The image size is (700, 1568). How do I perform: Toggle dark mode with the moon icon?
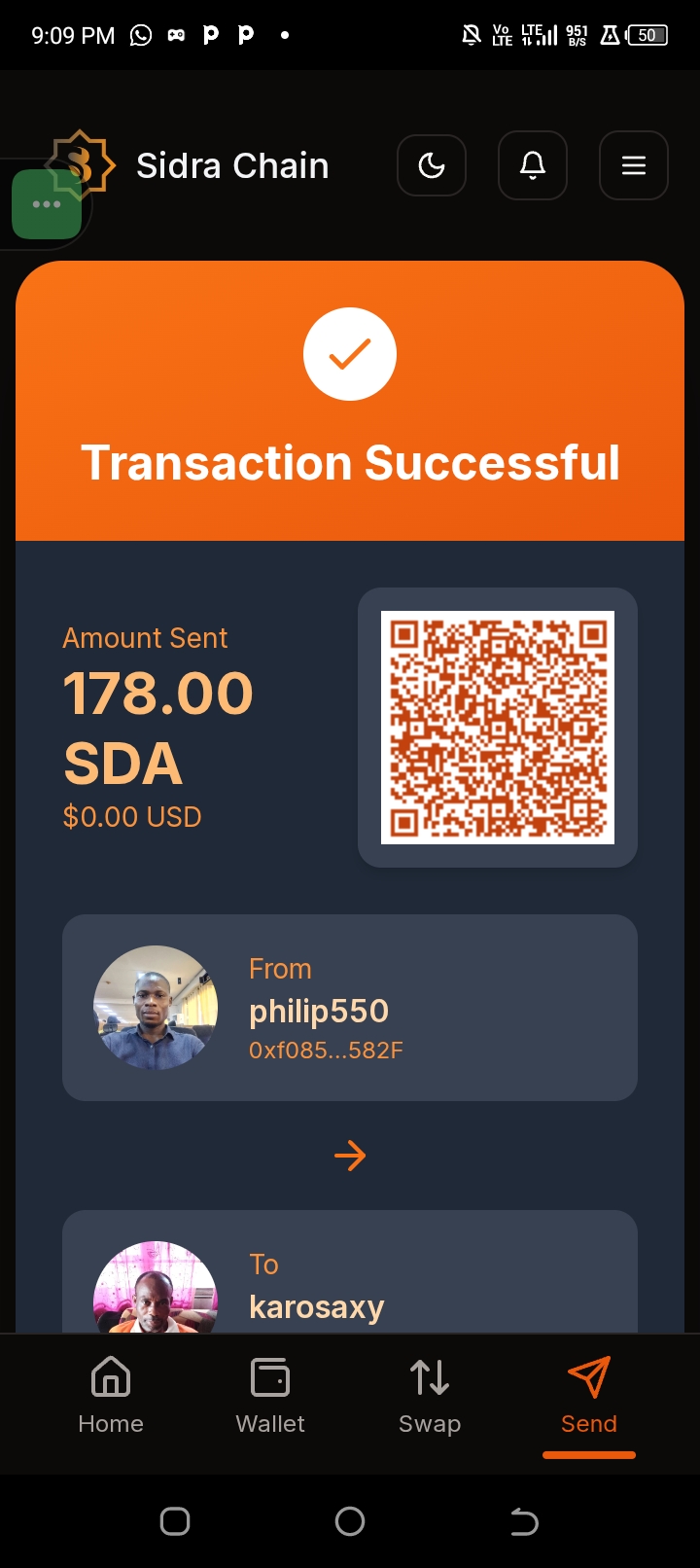pyautogui.click(x=432, y=165)
